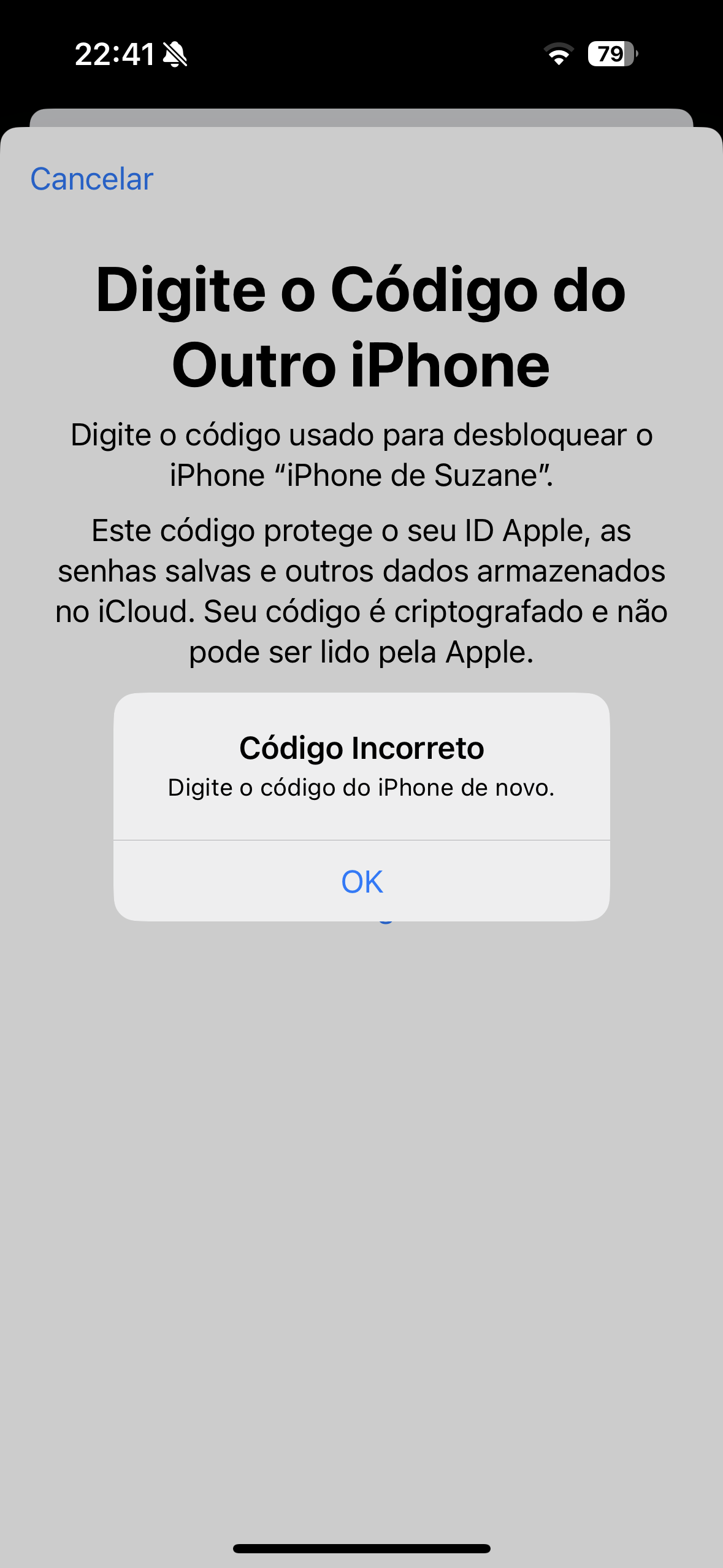
Task: Dismiss the Código Incorreto alert with OK
Action: 362,882
